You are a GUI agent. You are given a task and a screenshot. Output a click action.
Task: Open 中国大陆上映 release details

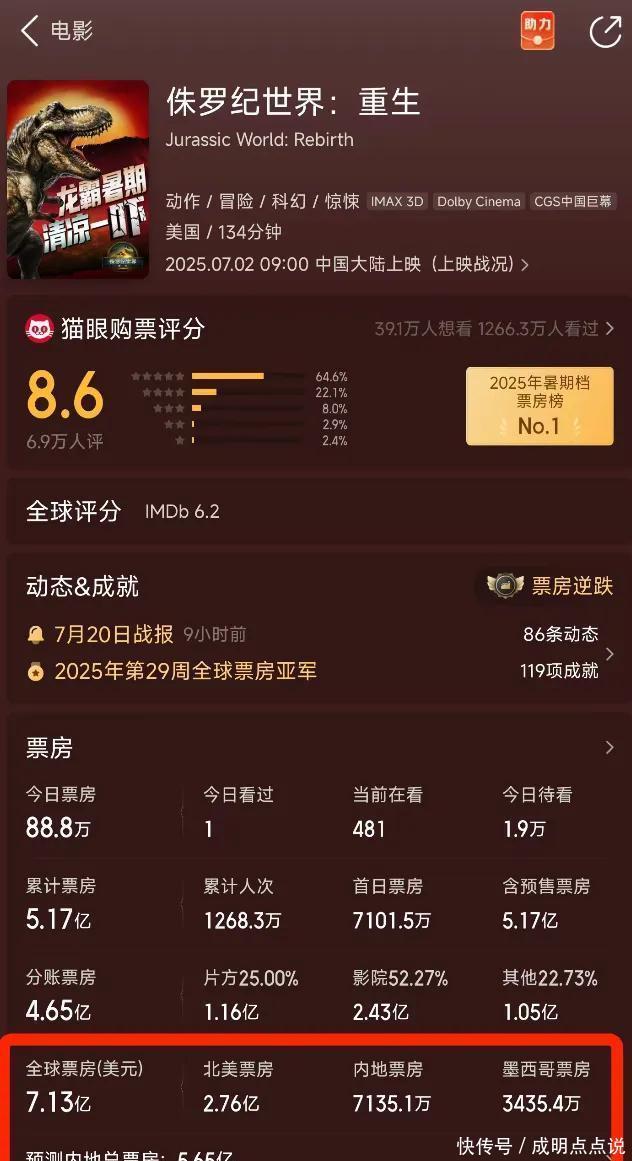(420, 264)
